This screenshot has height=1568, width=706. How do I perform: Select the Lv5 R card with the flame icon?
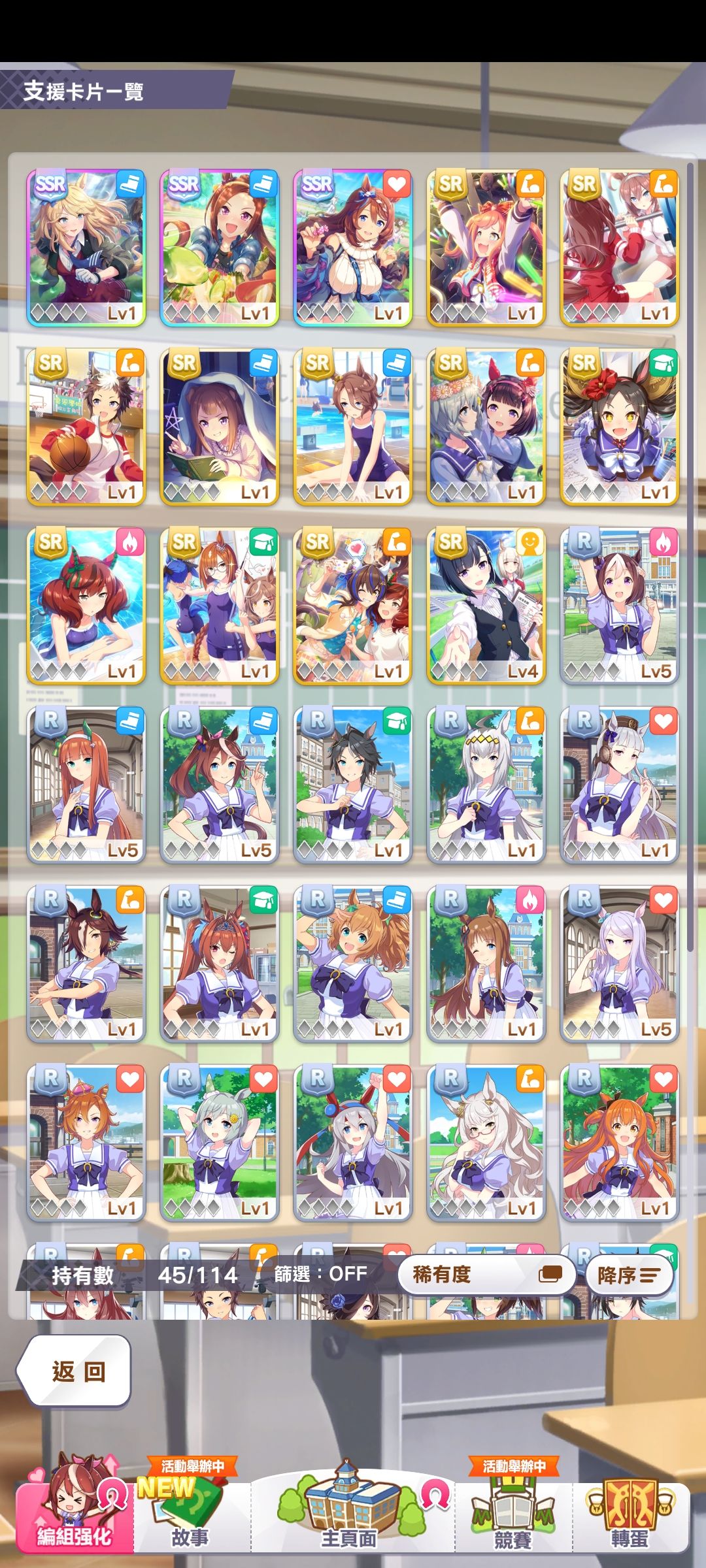tap(620, 606)
